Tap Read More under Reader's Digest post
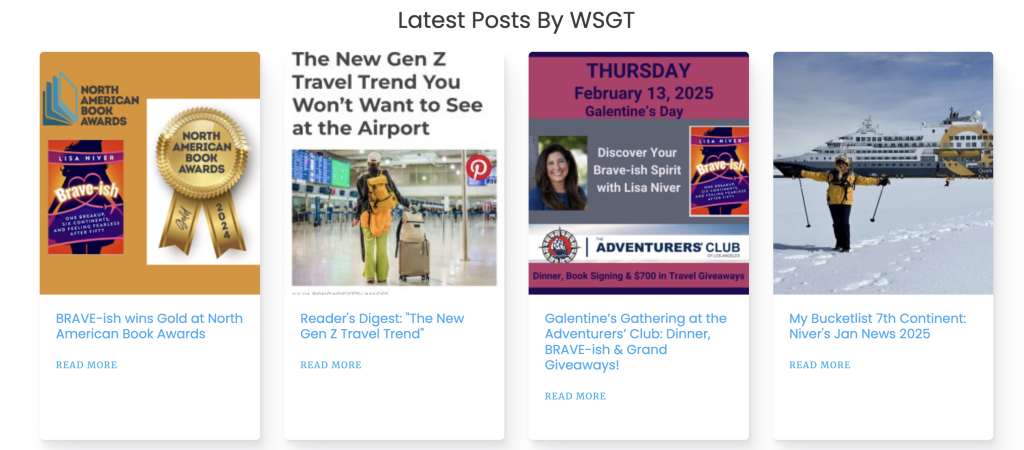This screenshot has height=450, width=1024. click(331, 365)
